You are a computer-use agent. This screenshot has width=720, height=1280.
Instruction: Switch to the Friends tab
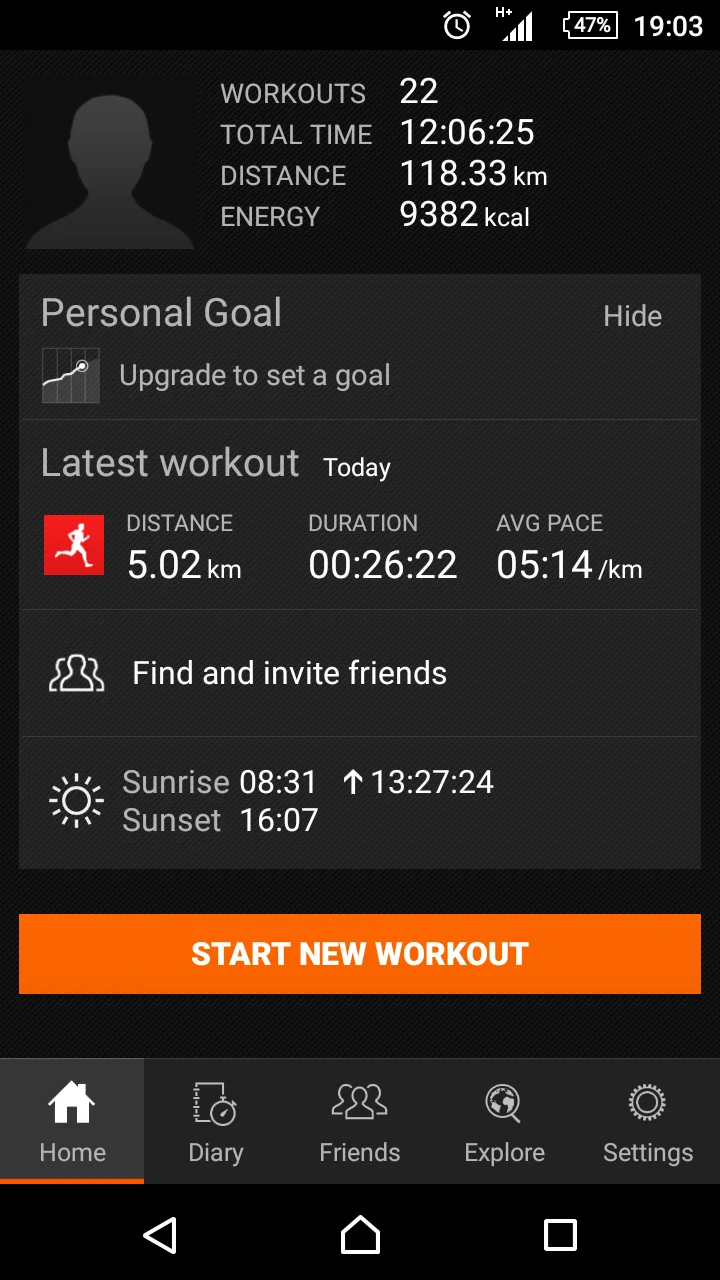click(360, 1122)
